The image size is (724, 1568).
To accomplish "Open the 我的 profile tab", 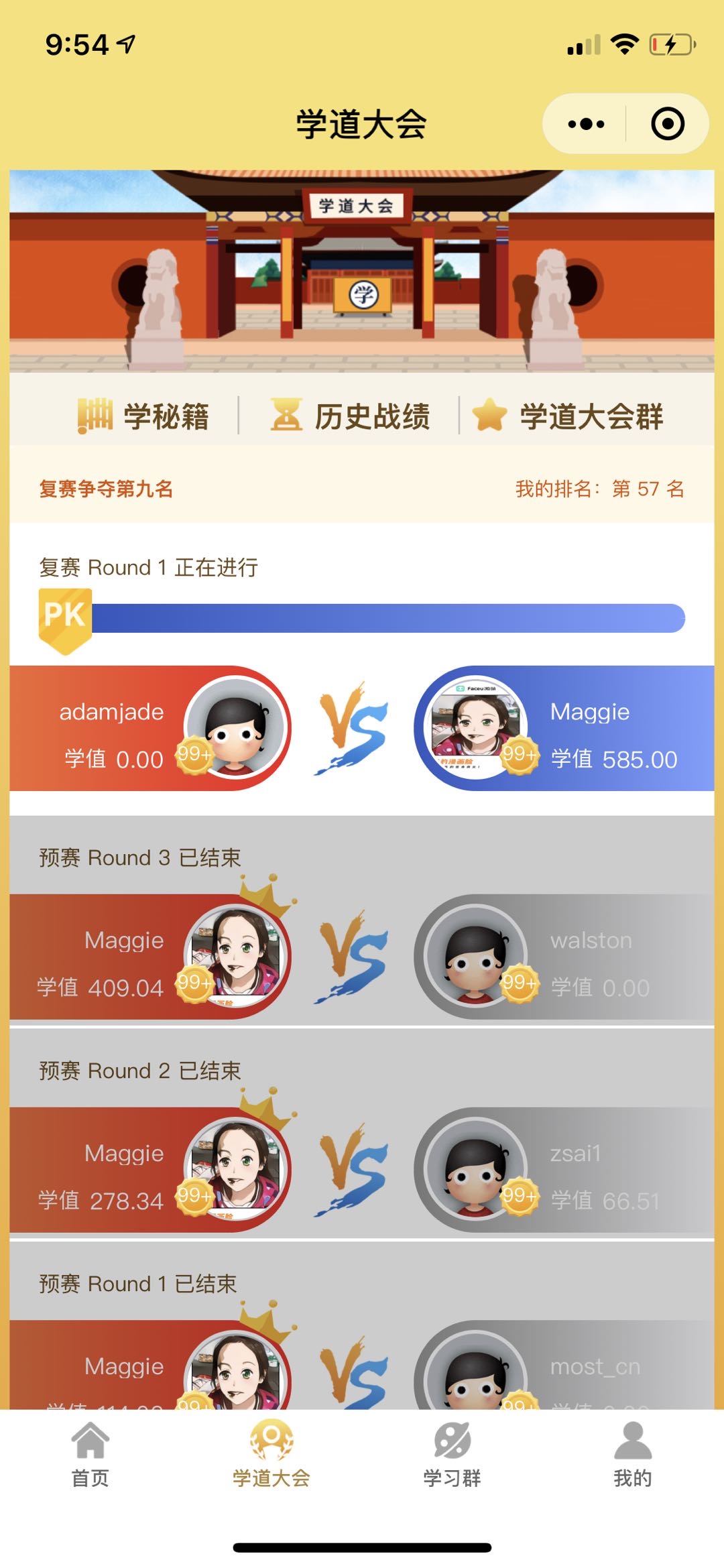I will pos(633,1453).
